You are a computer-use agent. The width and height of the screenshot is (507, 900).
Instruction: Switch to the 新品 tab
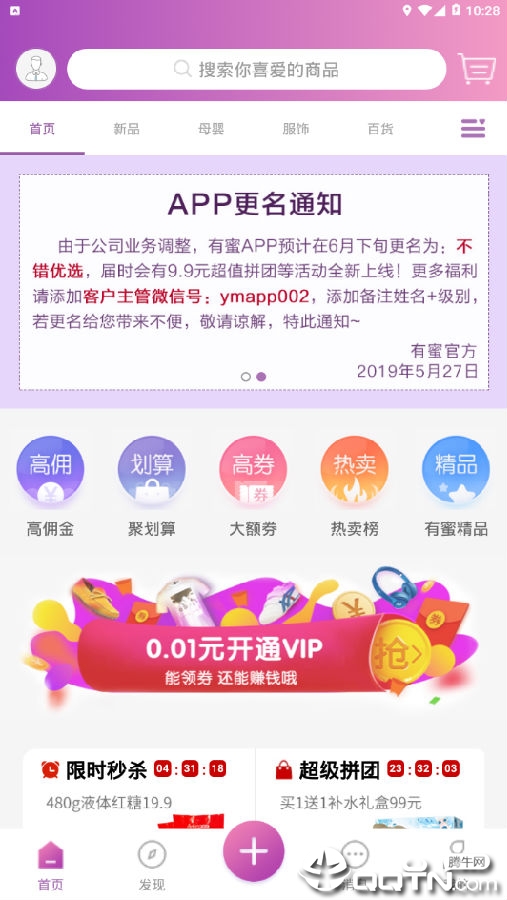tap(126, 129)
